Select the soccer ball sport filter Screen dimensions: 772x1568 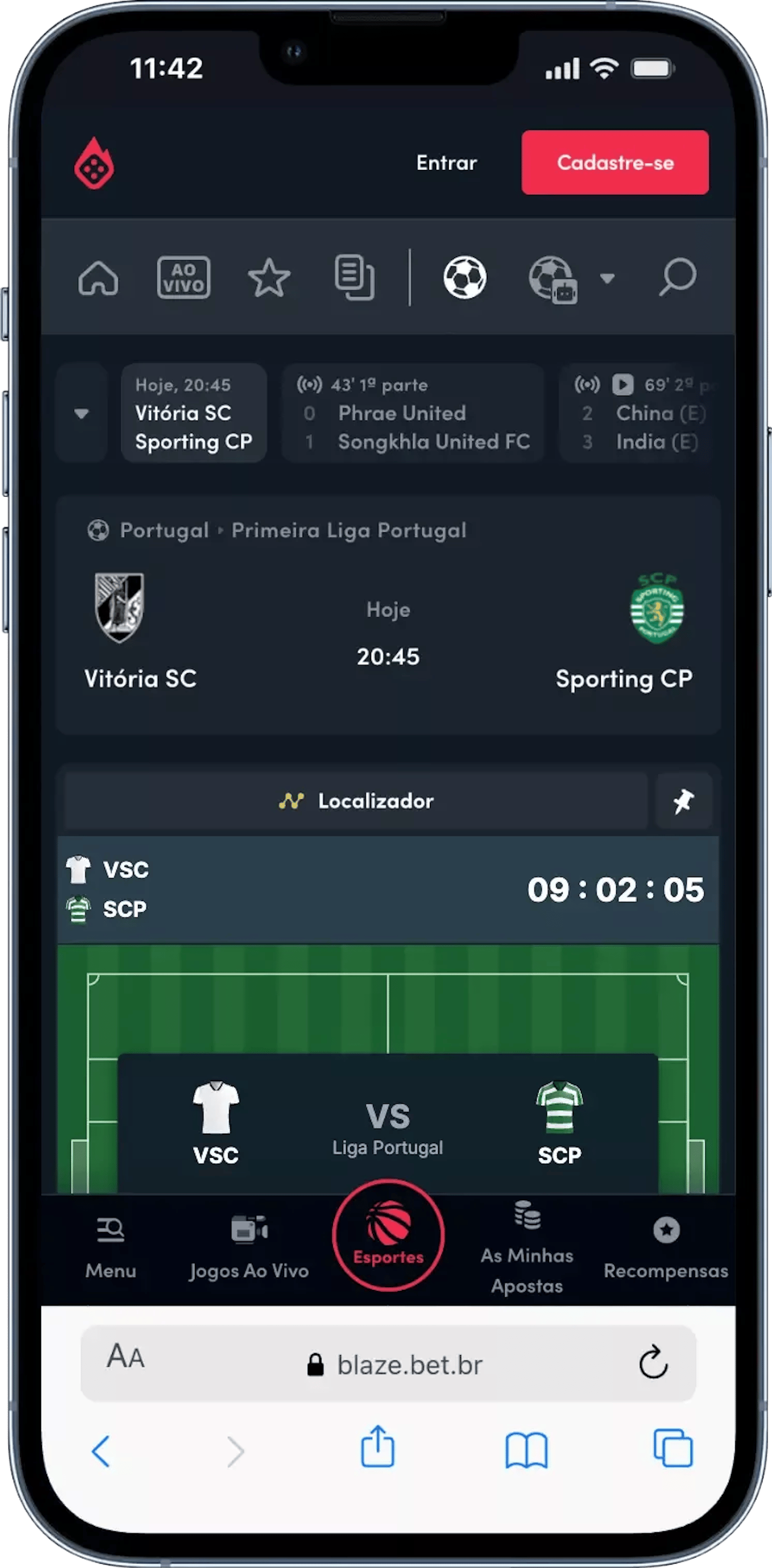[x=465, y=278]
